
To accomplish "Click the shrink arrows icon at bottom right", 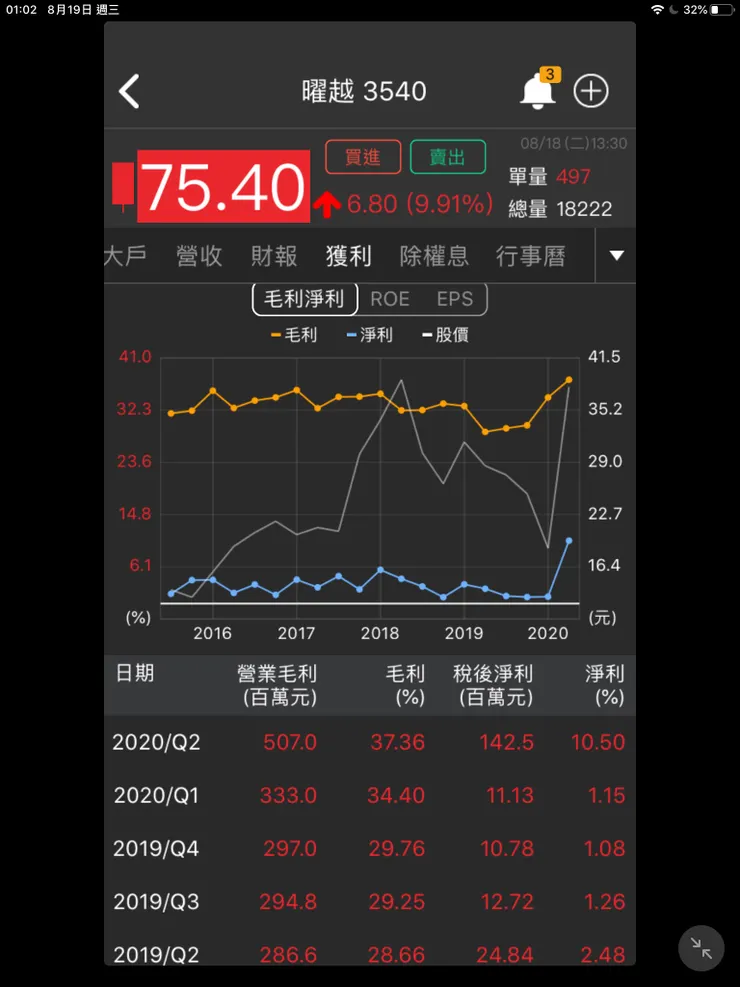I will 700,948.
